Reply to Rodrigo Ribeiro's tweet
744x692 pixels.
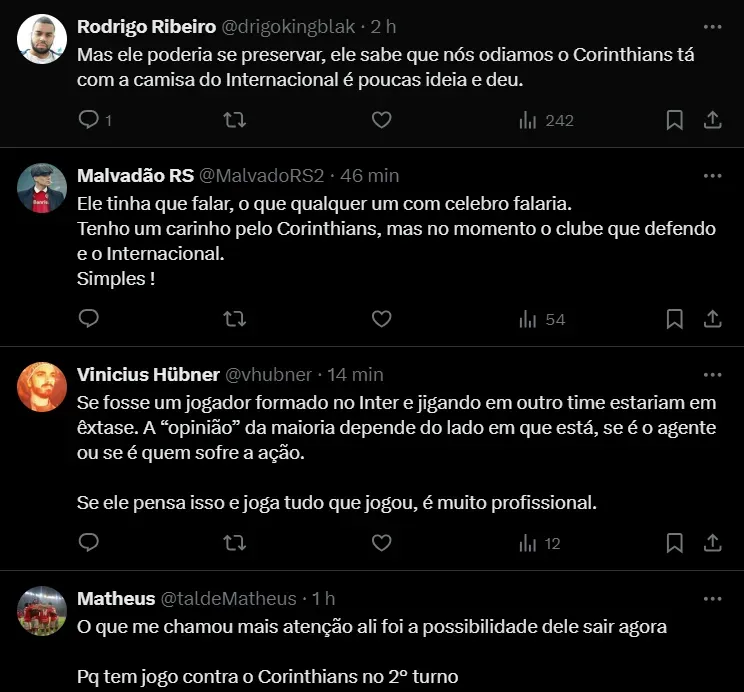pos(89,120)
